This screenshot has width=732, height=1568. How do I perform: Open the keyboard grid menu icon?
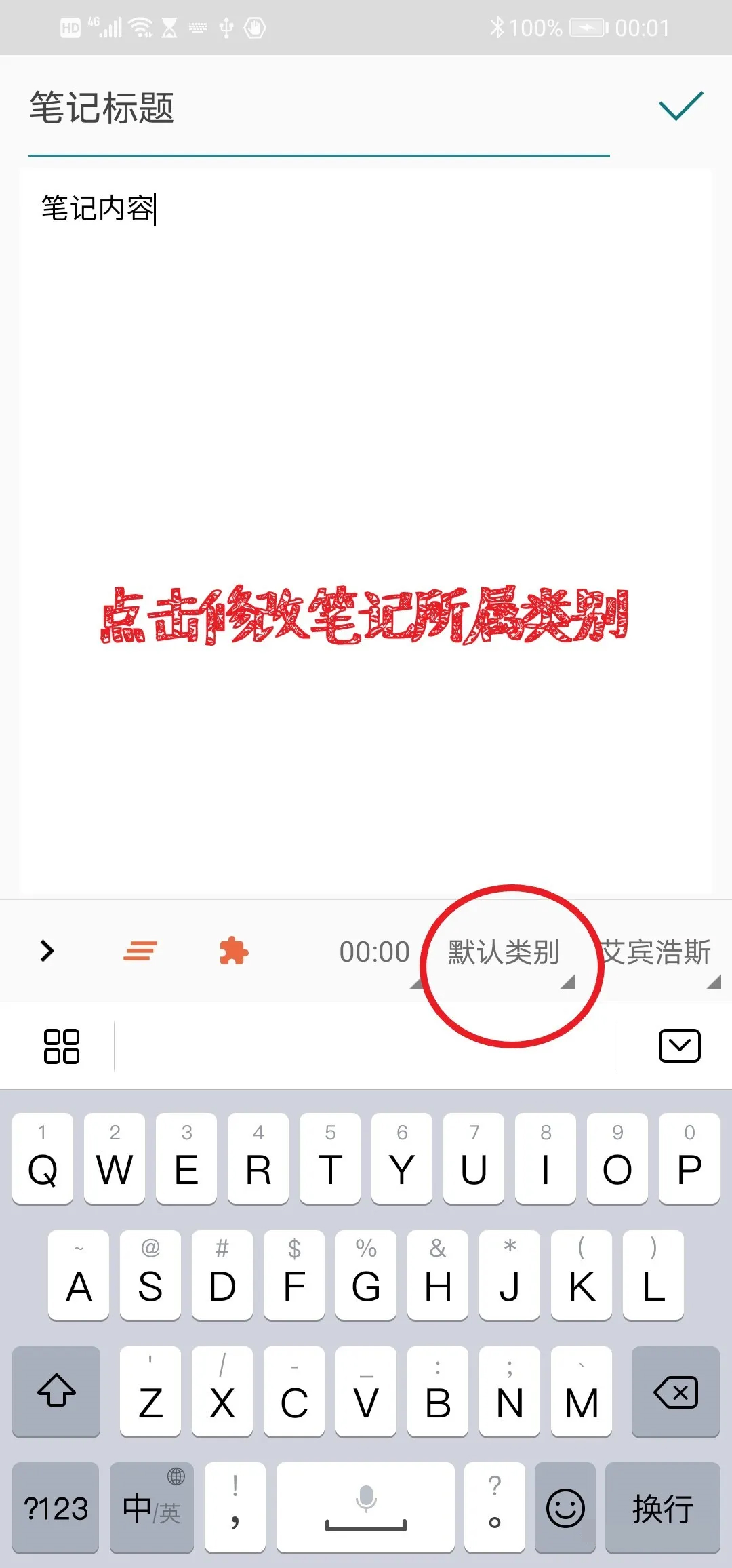[x=62, y=1046]
